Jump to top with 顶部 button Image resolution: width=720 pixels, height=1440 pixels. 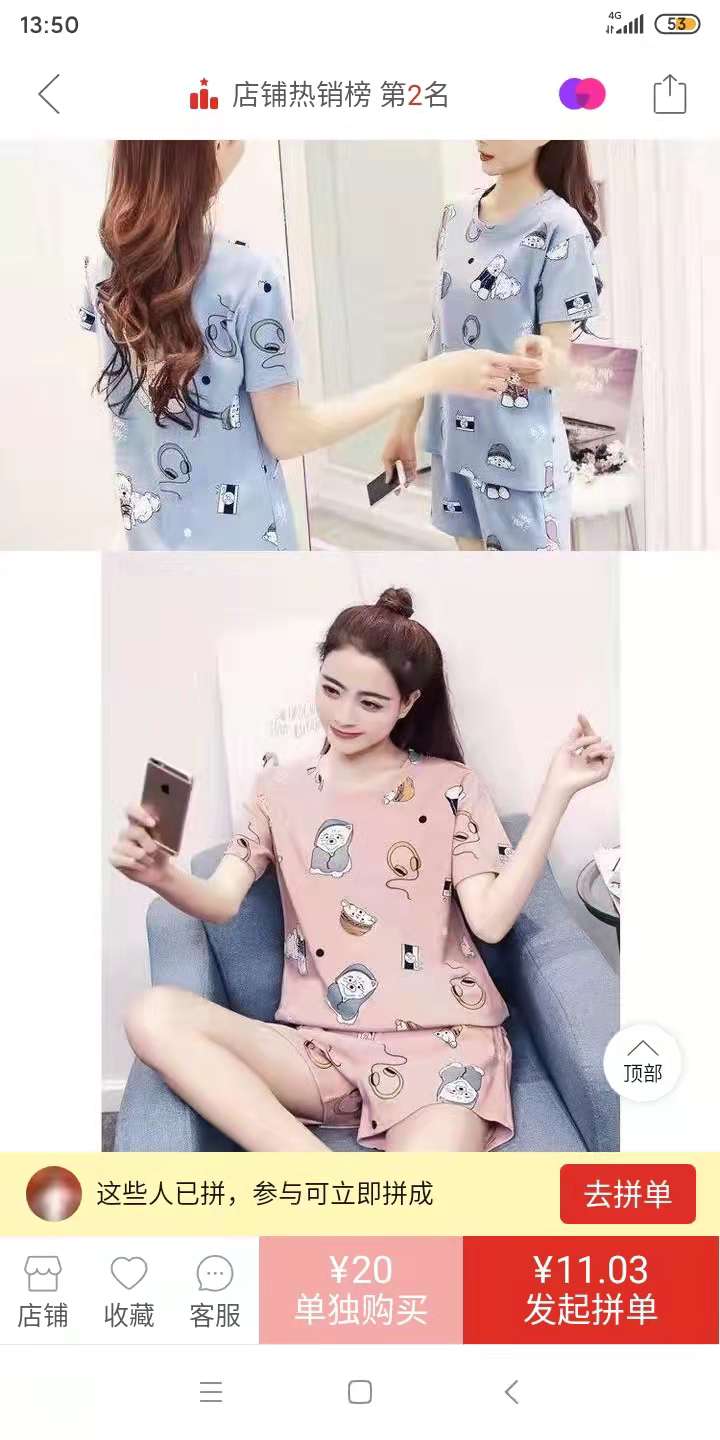click(x=642, y=1063)
